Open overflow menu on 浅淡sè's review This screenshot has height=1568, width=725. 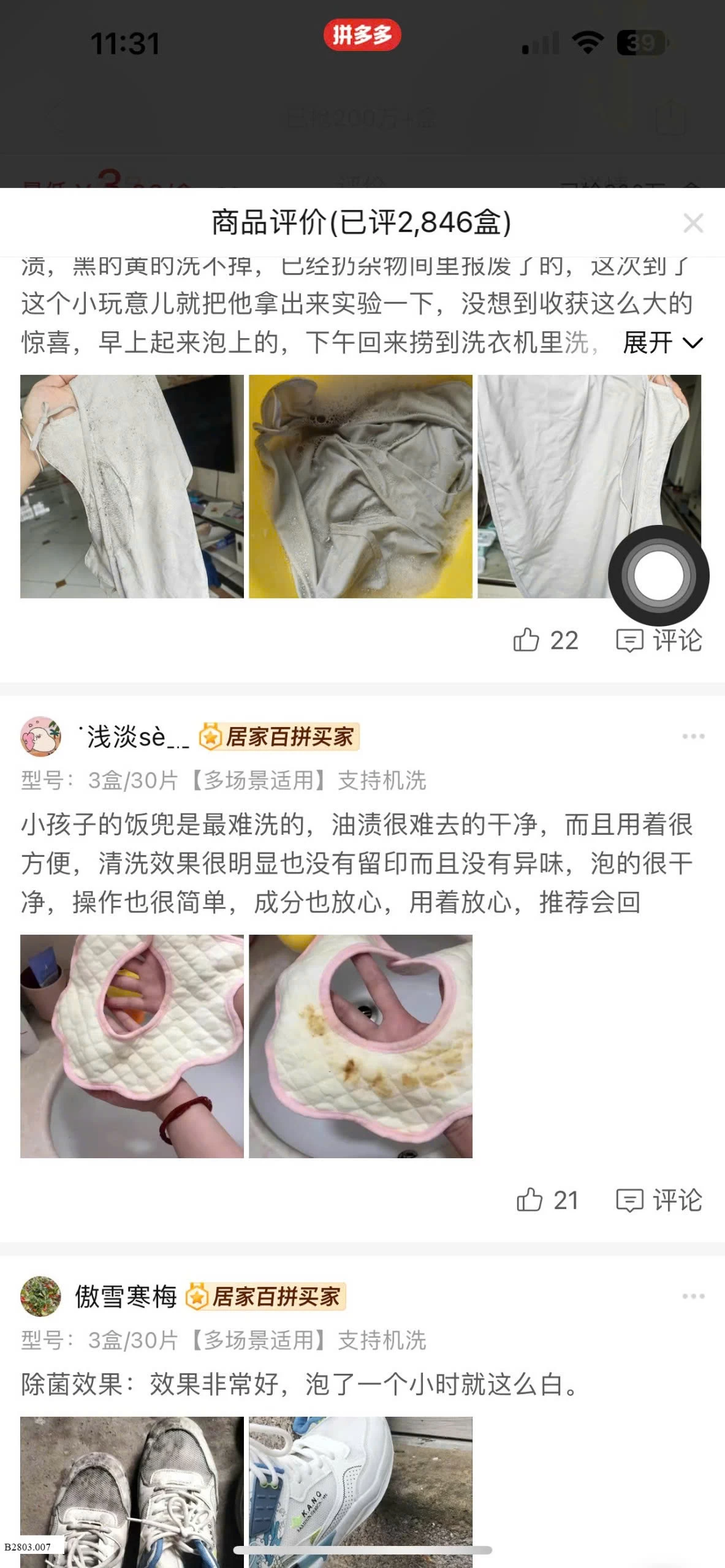click(693, 736)
